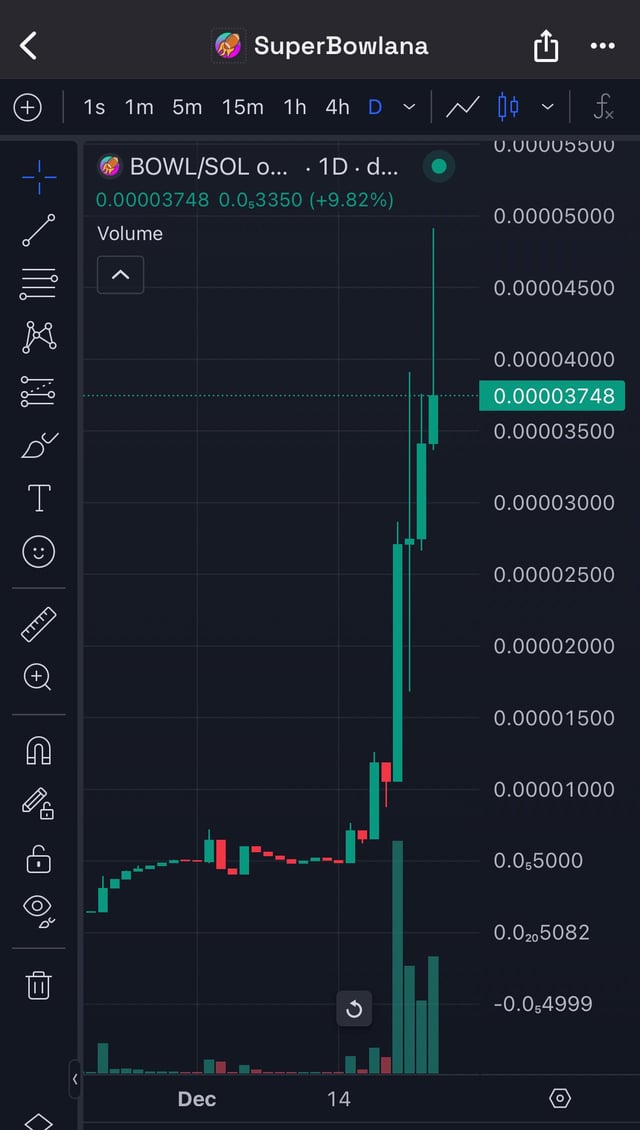Open the emoji sticker tool
The width and height of the screenshot is (640, 1130).
(x=39, y=551)
